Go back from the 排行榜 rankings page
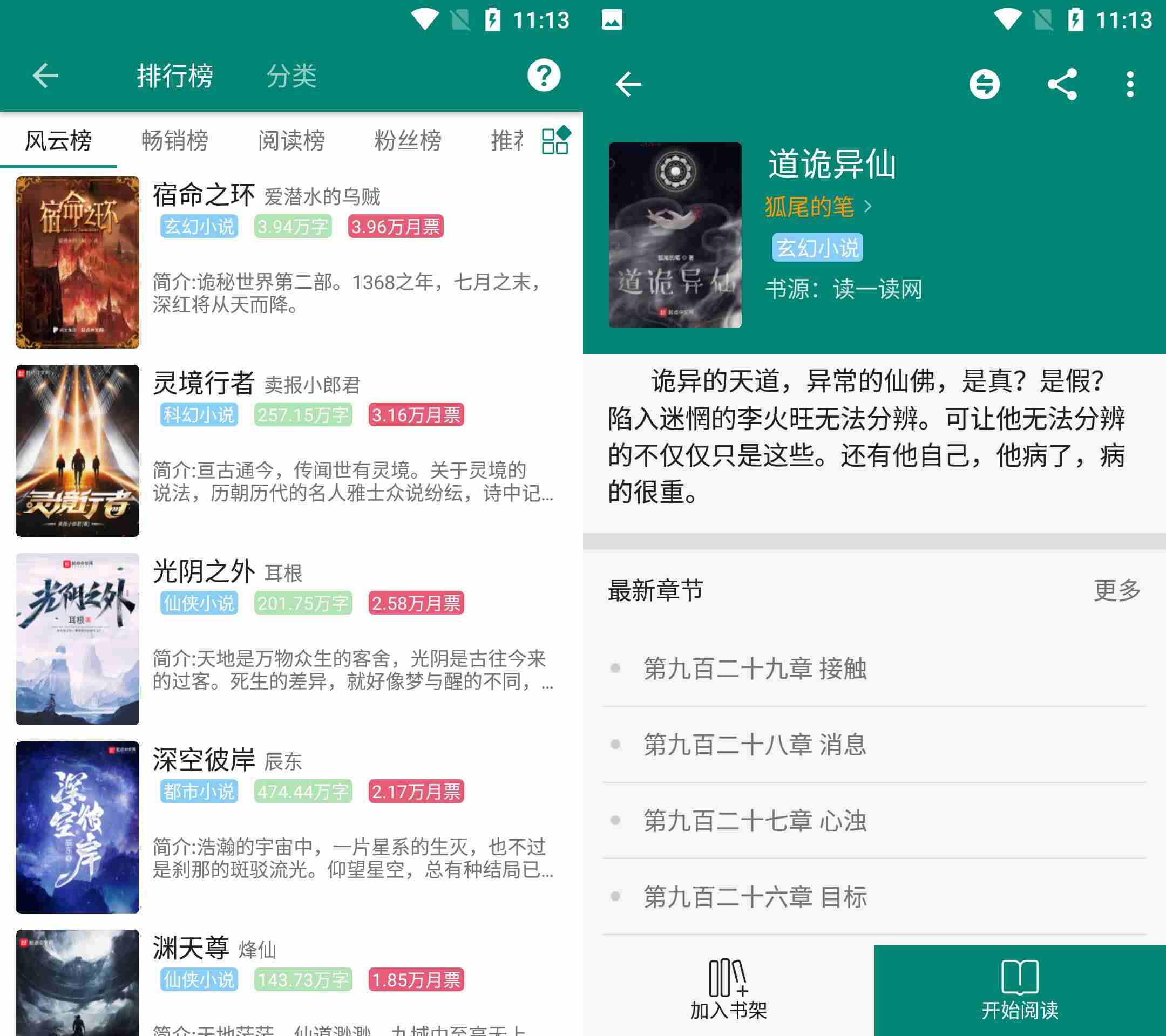Viewport: 1166px width, 1036px height. tap(46, 76)
